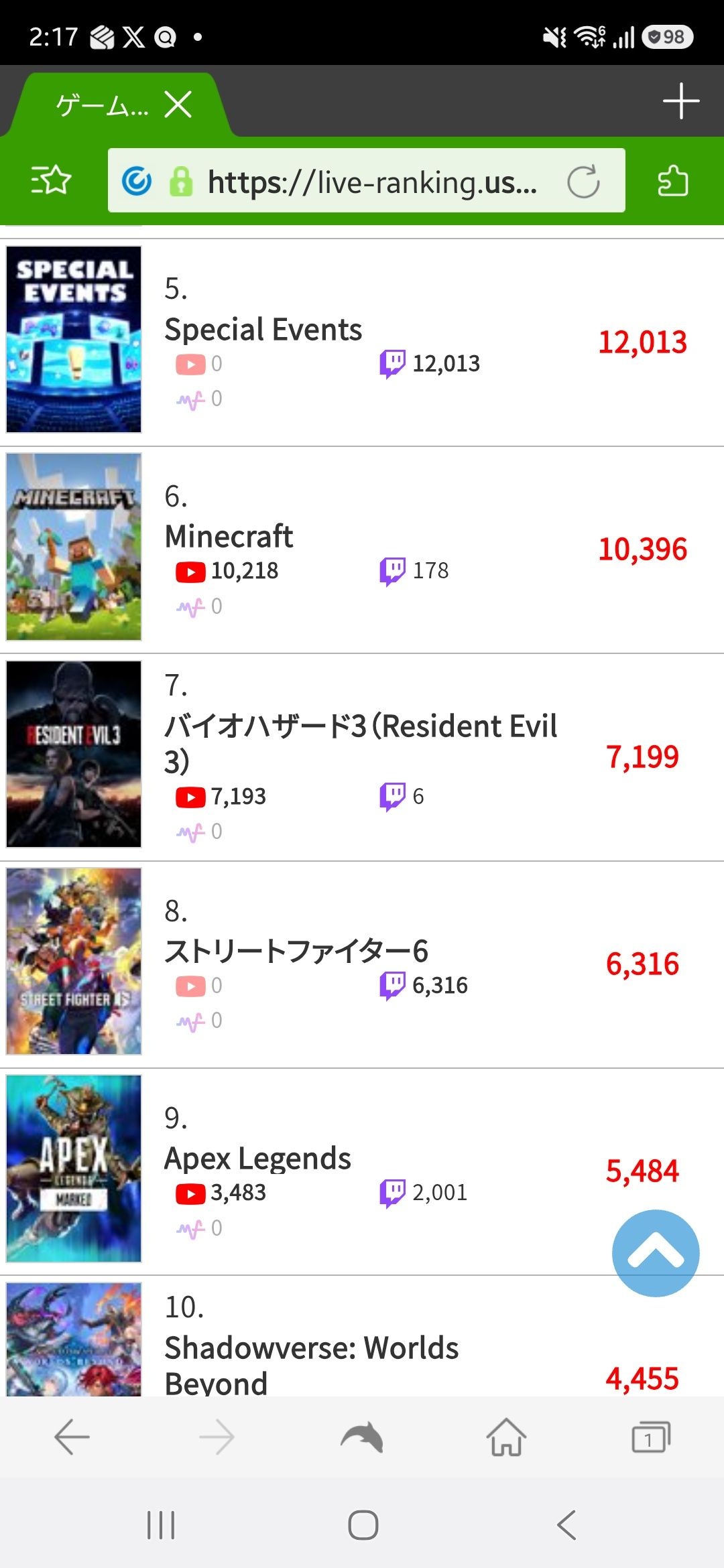Open the browser extensions puzzle icon

[672, 180]
